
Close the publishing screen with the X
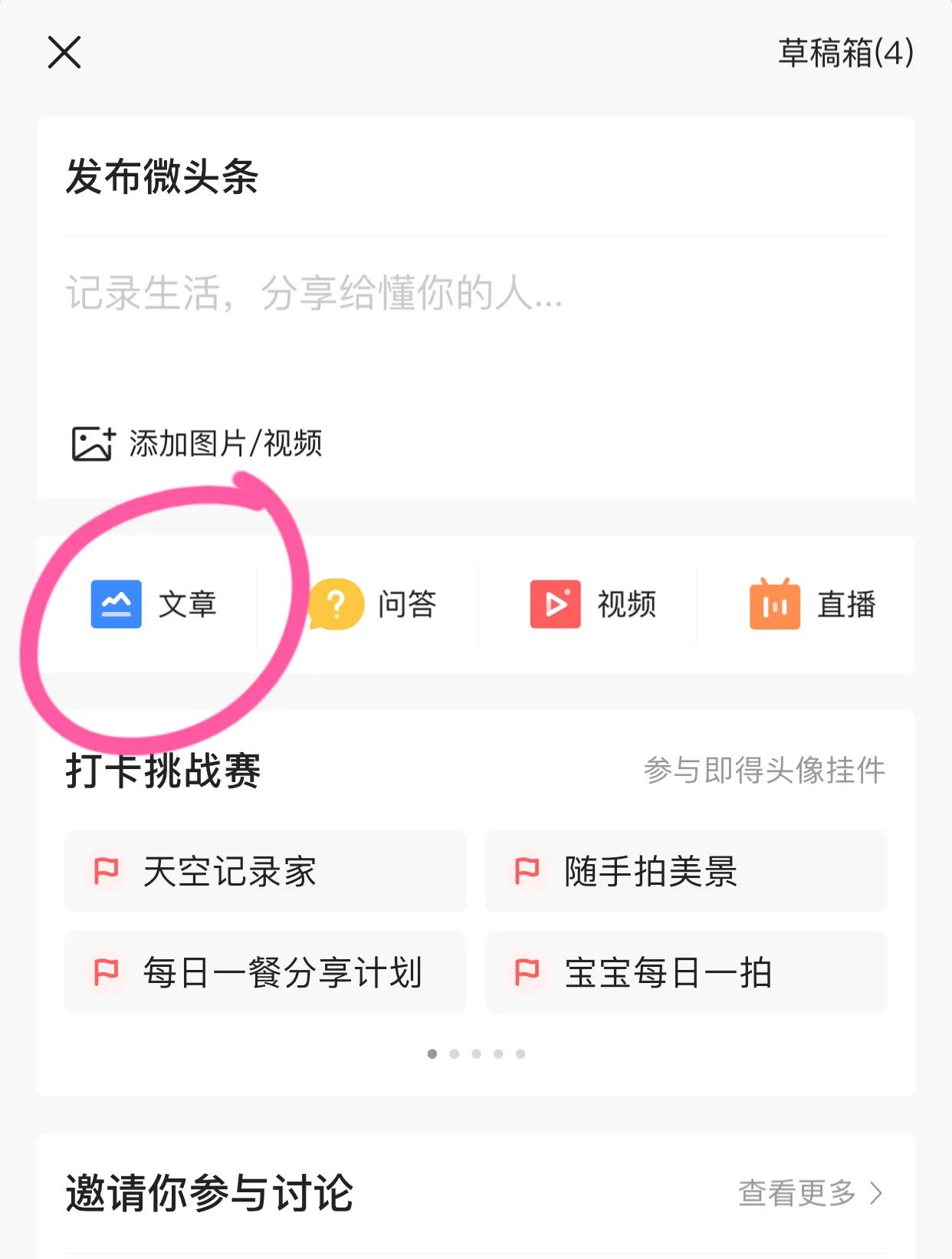pyautogui.click(x=64, y=53)
